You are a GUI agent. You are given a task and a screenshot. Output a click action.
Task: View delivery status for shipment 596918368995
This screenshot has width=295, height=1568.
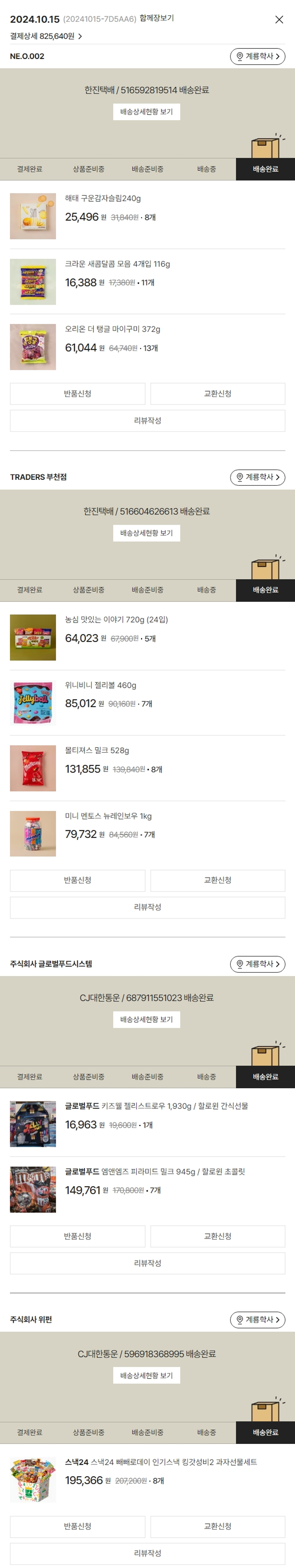click(147, 1376)
